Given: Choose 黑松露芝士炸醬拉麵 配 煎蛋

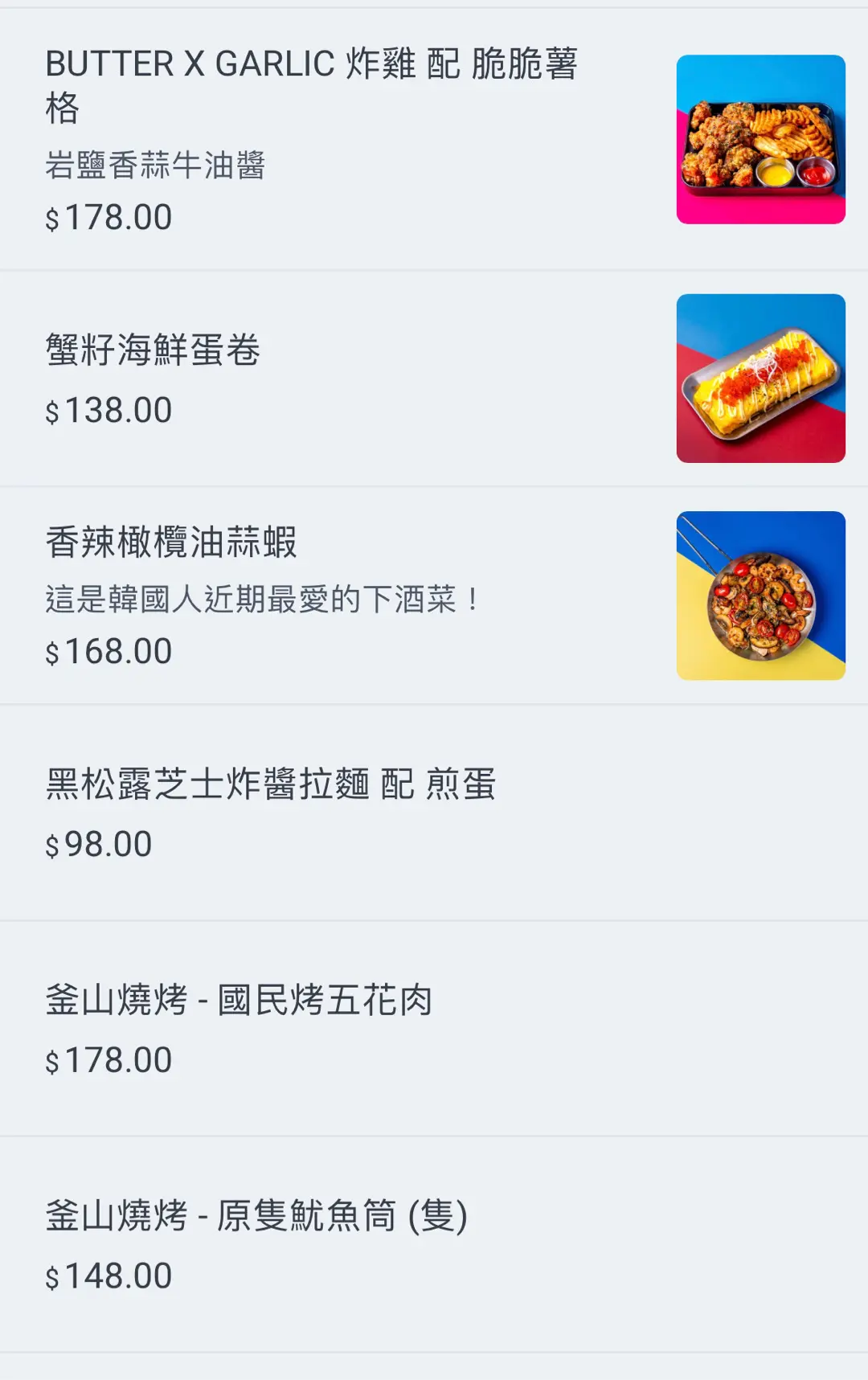Looking at the screenshot, I should click(x=271, y=784).
